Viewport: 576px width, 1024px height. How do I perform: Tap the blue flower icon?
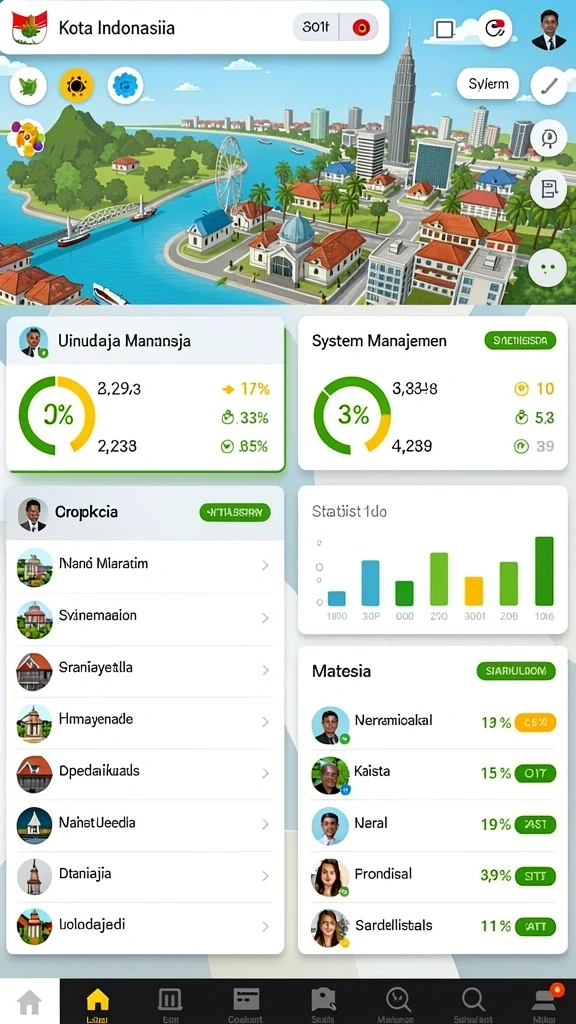[x=125, y=86]
